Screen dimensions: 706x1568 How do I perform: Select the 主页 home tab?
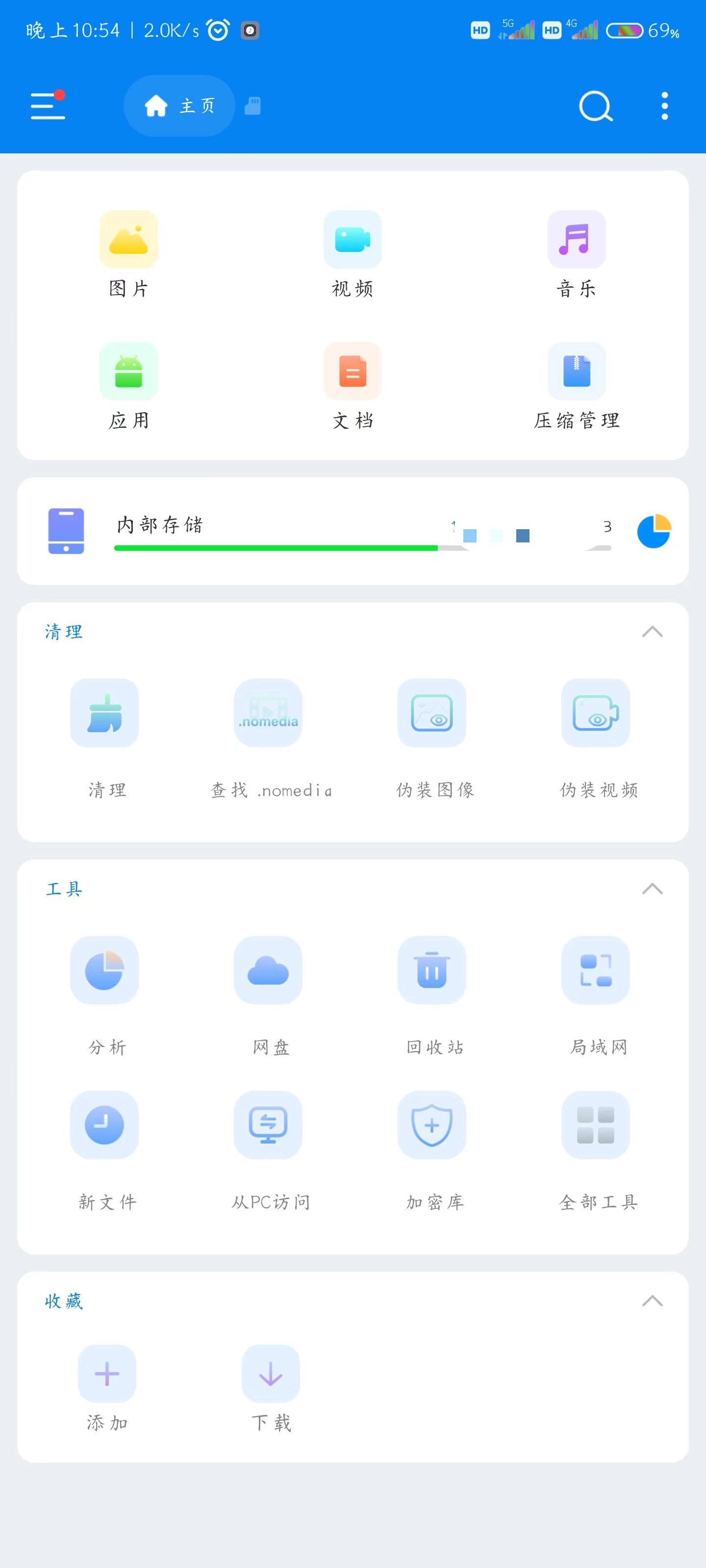(x=179, y=105)
